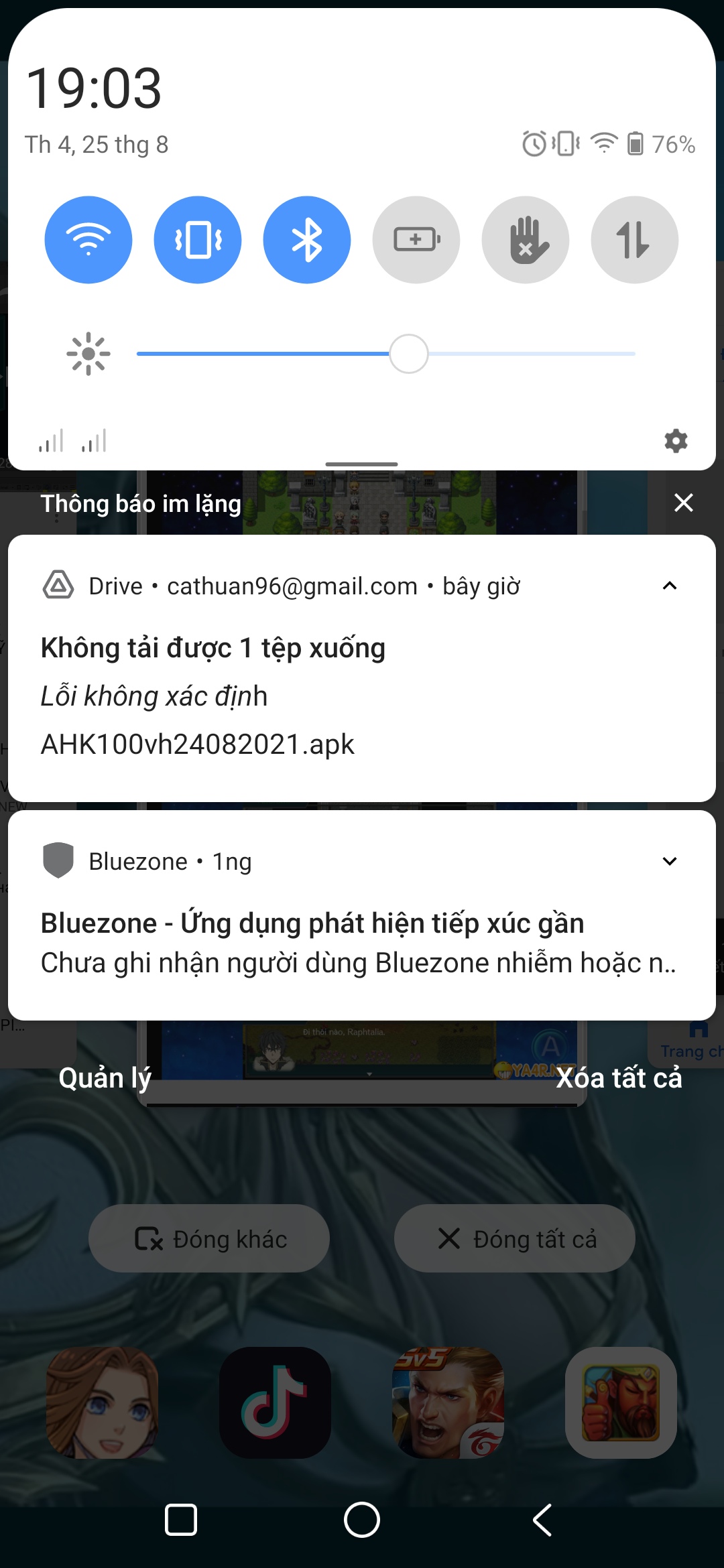Navigate back using system back button

(x=542, y=1520)
